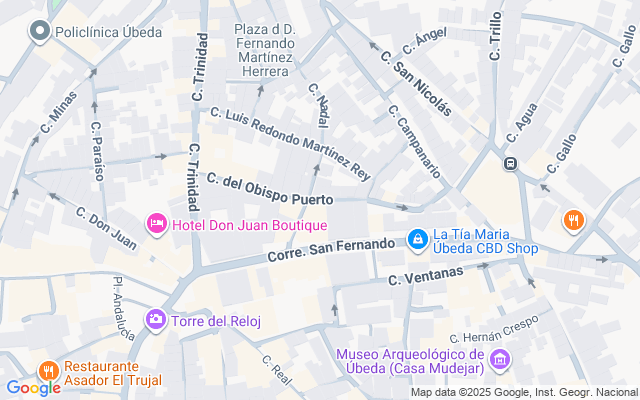
Task: Open the Policlínica Úbeda map marker
Action: click(x=41, y=32)
